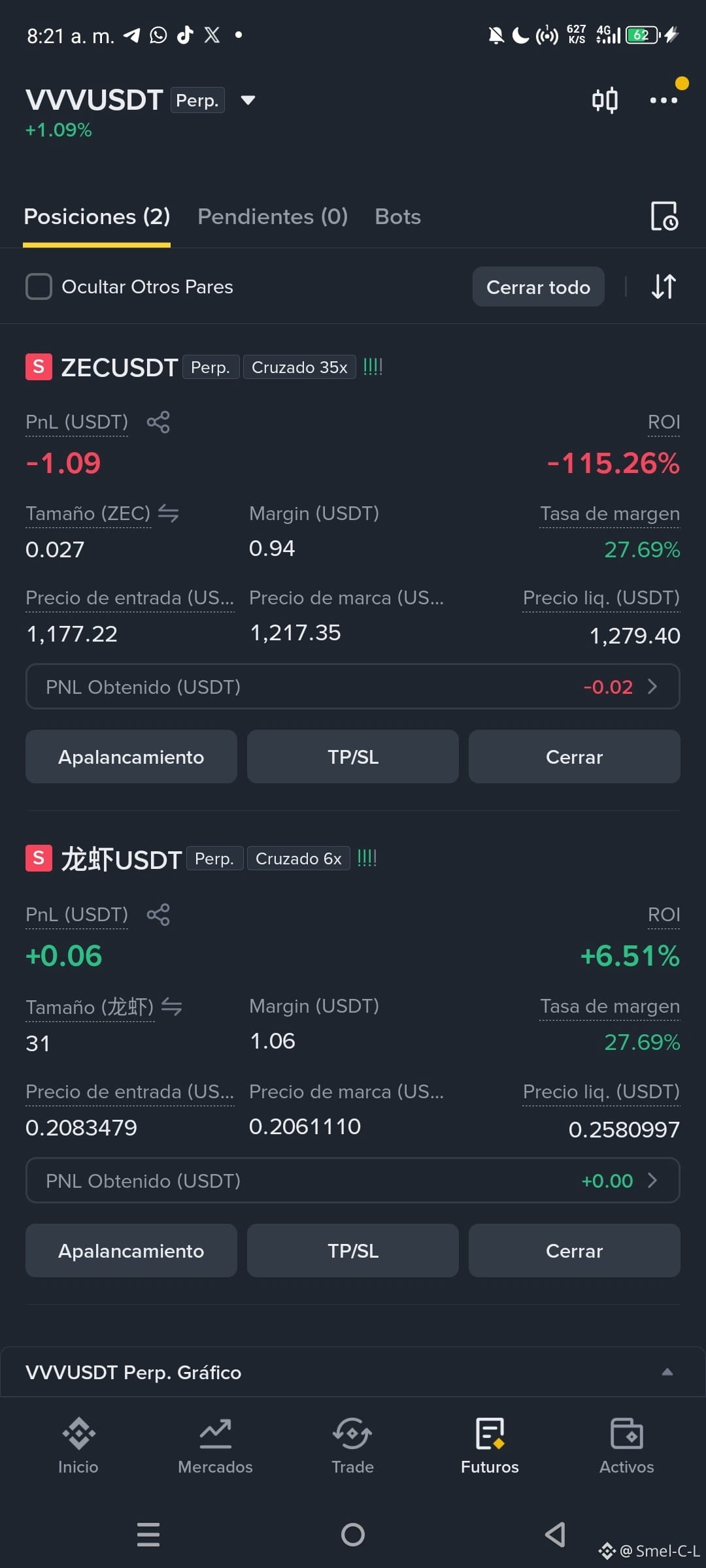Open the Activos tab
This screenshot has height=1568, width=706.
(x=626, y=1446)
